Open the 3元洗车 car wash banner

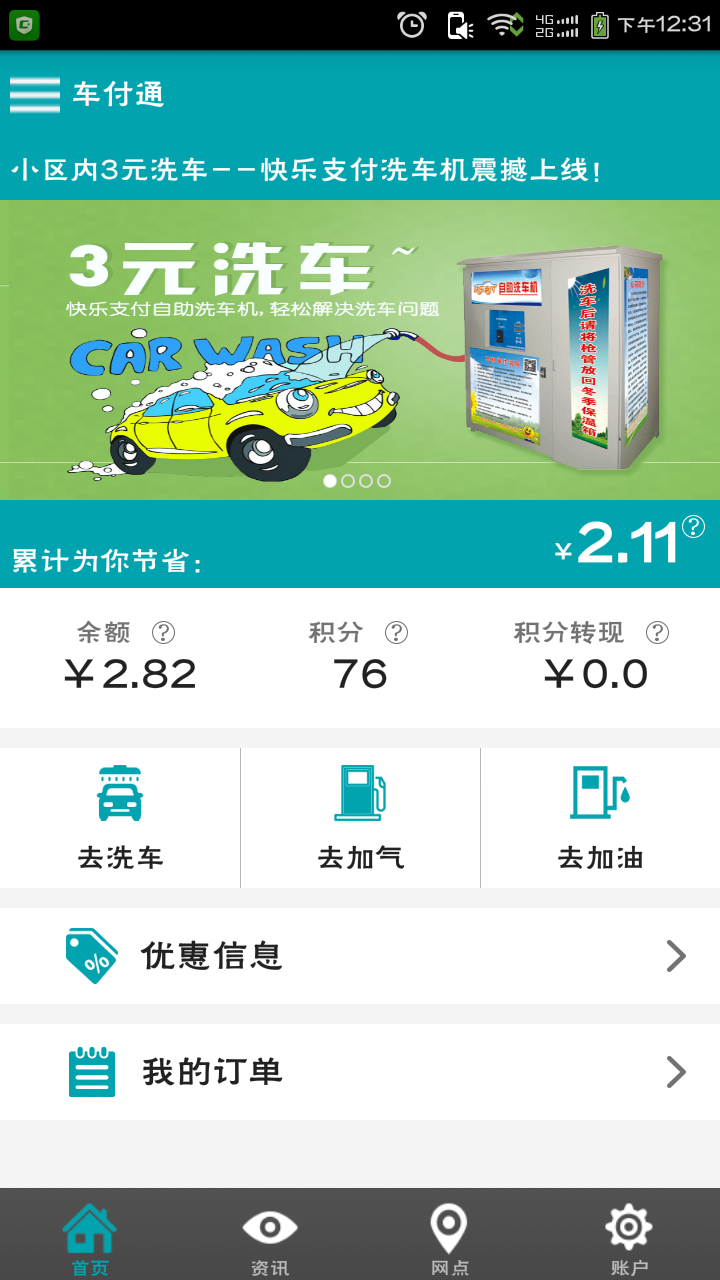(x=360, y=350)
